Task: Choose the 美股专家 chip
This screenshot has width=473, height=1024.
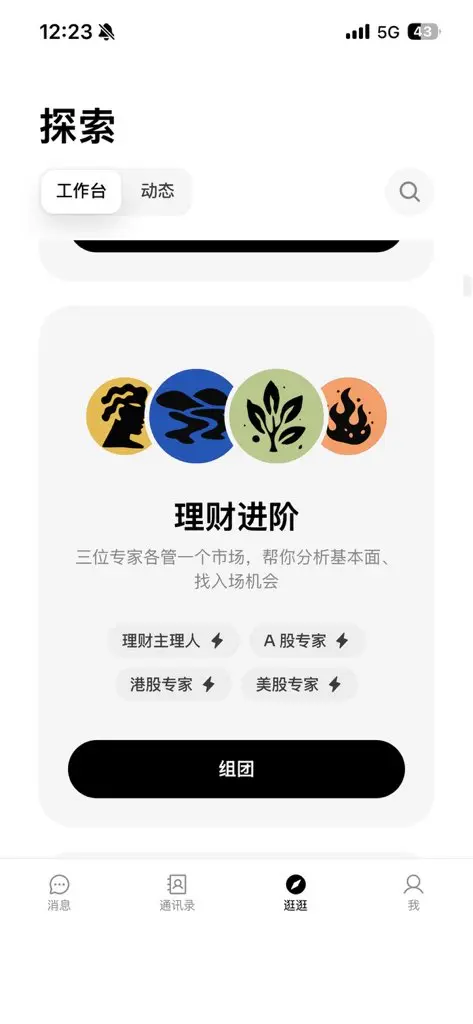Action: [x=299, y=684]
